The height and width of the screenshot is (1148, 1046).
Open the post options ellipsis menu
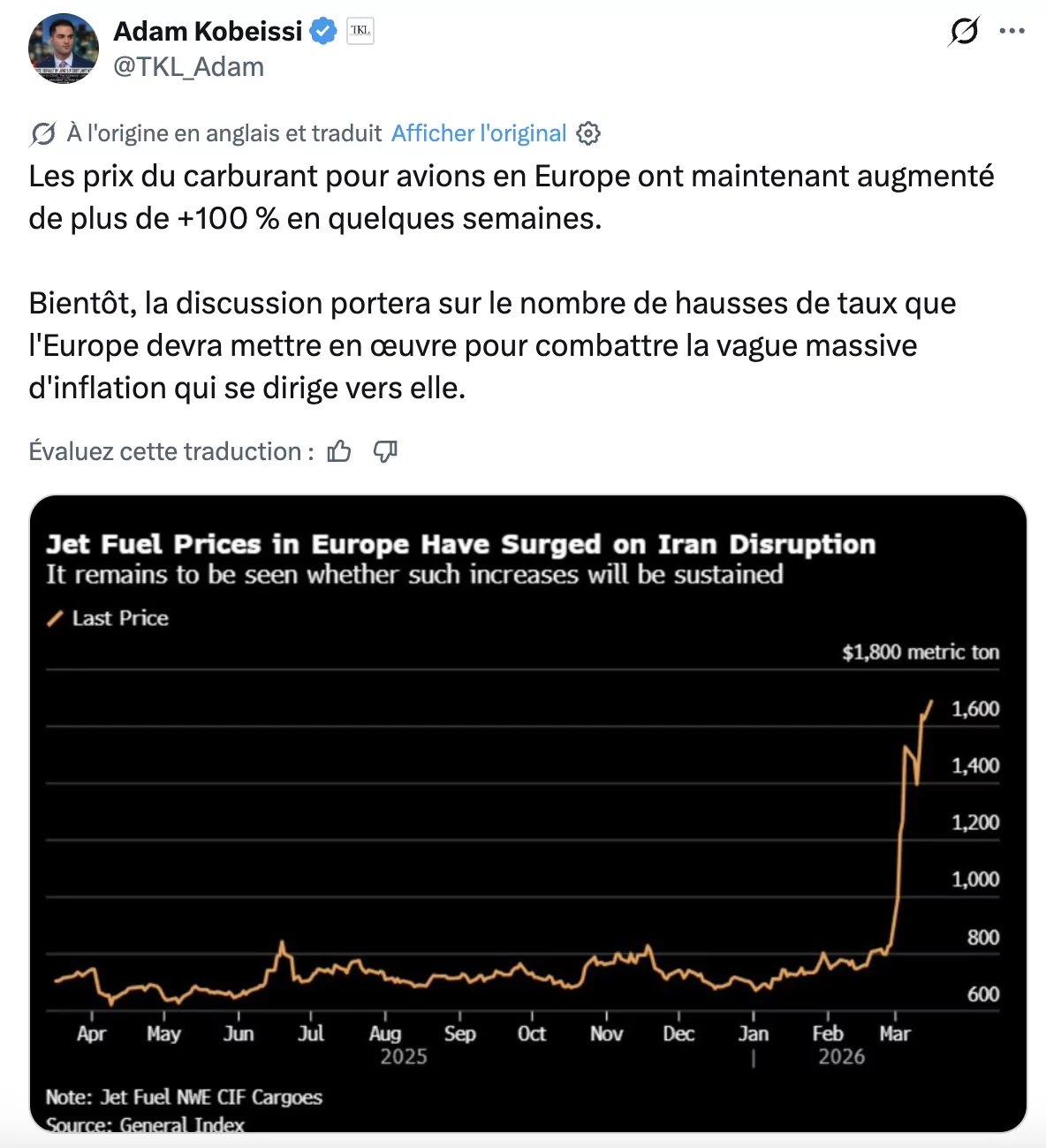click(1012, 29)
